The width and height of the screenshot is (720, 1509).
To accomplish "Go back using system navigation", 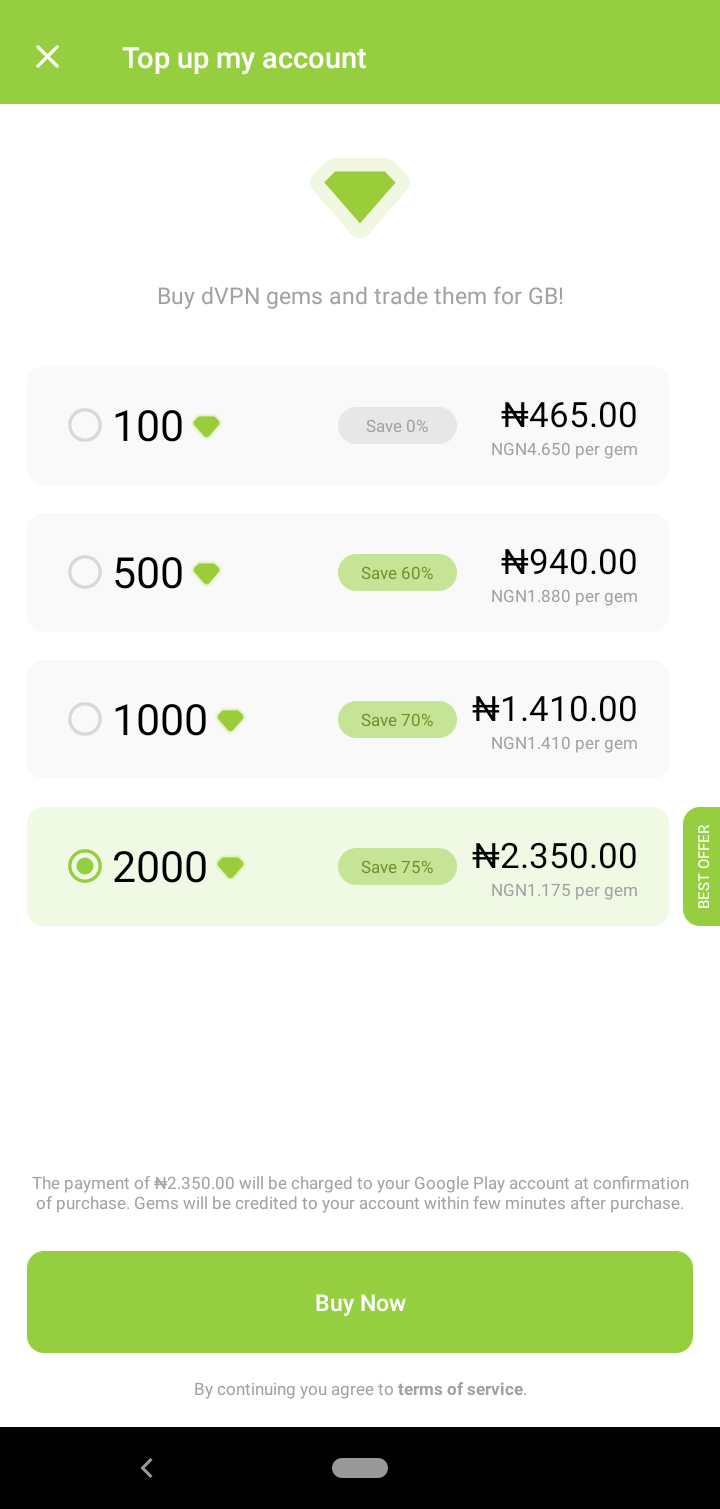I will pos(147,1468).
